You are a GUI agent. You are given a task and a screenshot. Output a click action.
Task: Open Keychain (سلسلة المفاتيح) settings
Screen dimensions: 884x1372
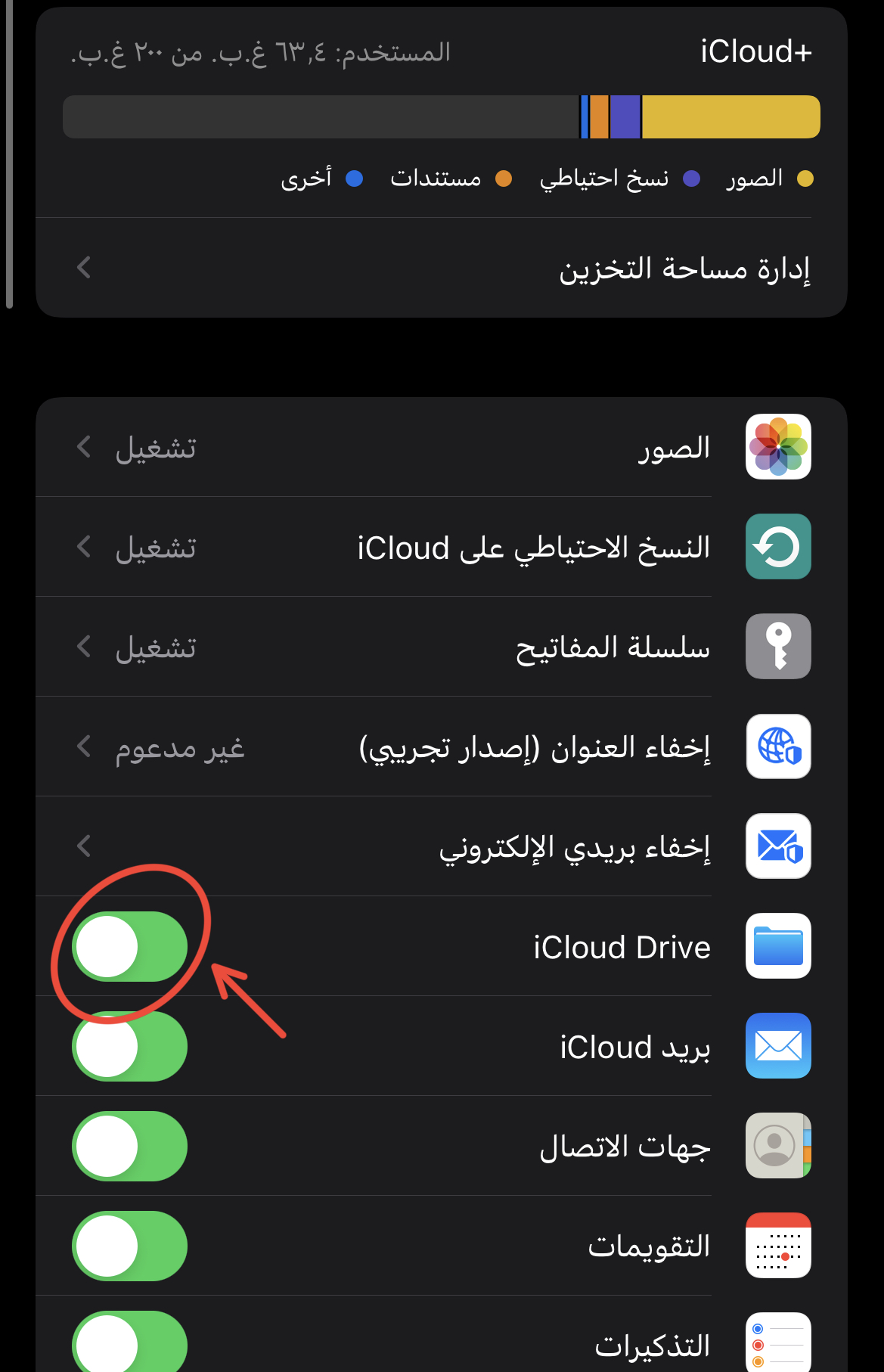(x=442, y=647)
